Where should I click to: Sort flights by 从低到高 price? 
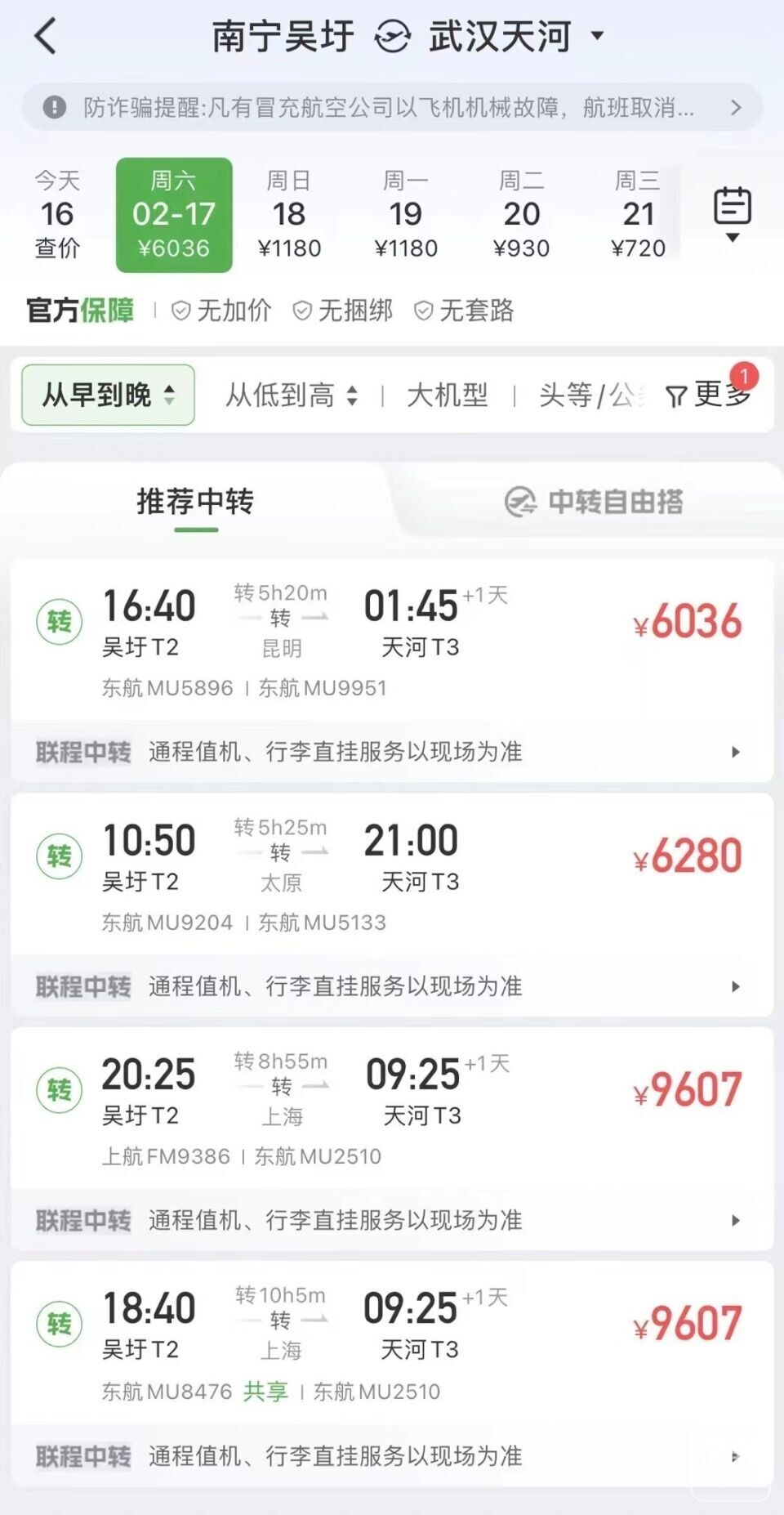tap(292, 396)
